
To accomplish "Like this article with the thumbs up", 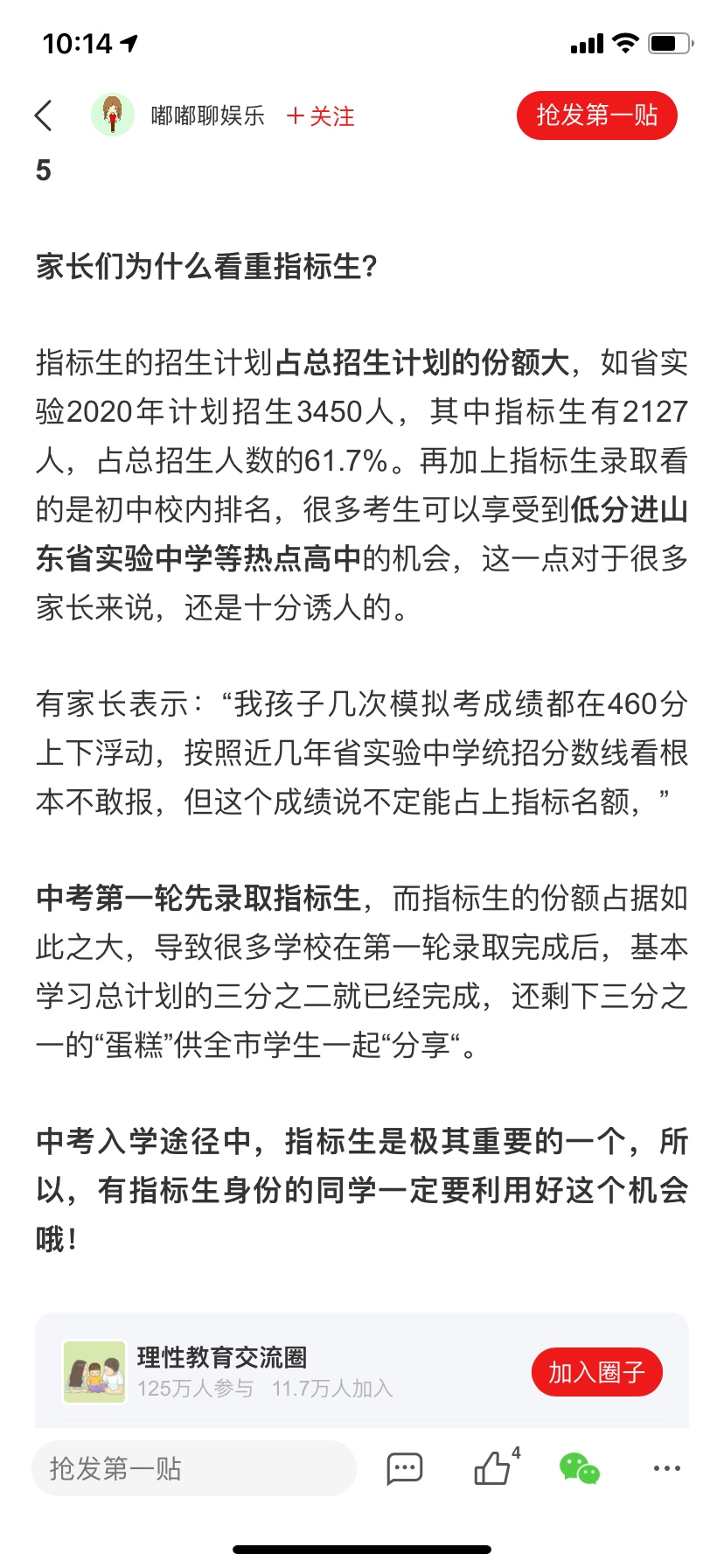I will click(x=493, y=1468).
